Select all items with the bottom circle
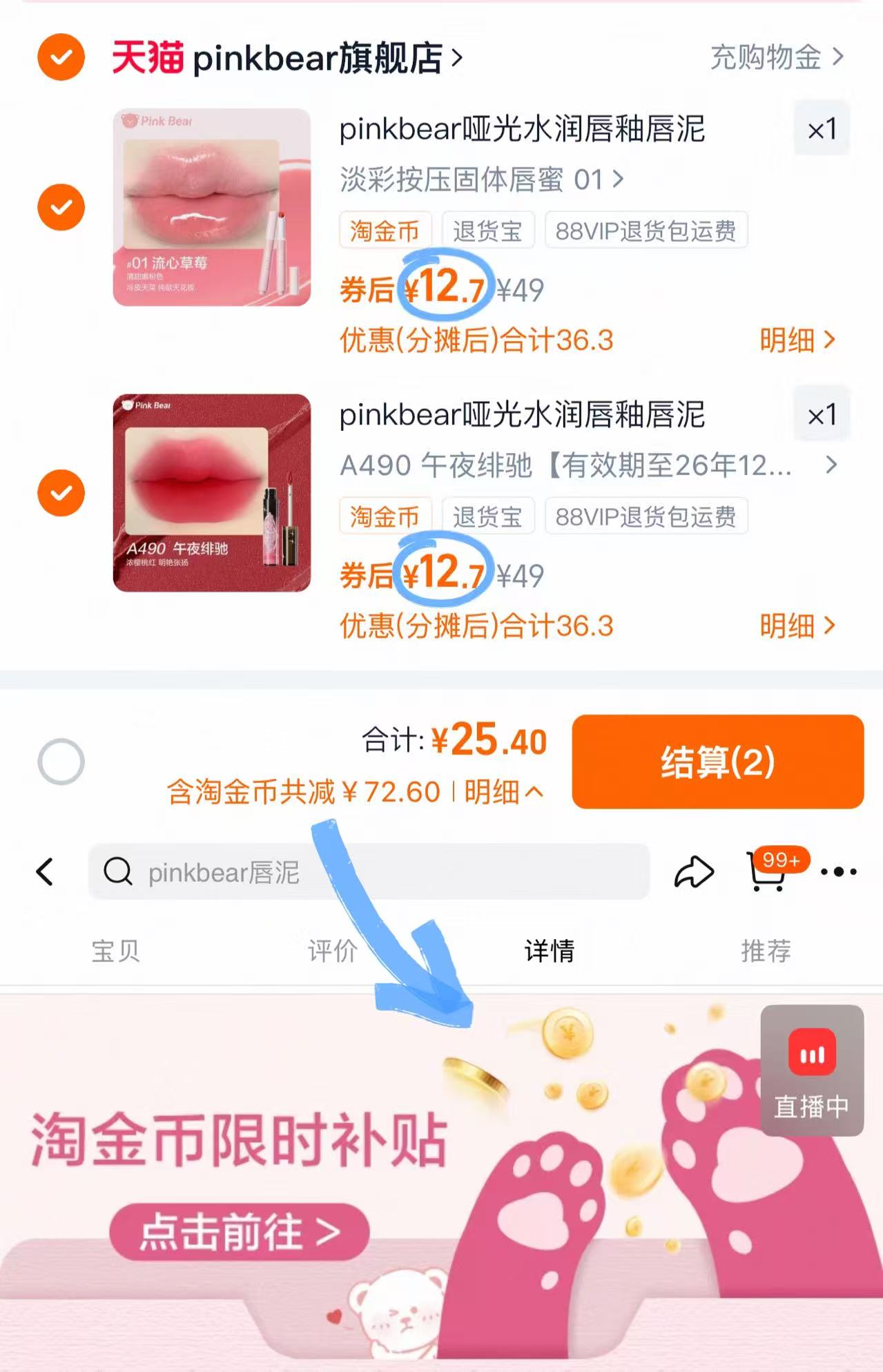The width and height of the screenshot is (883, 1372). point(59,761)
